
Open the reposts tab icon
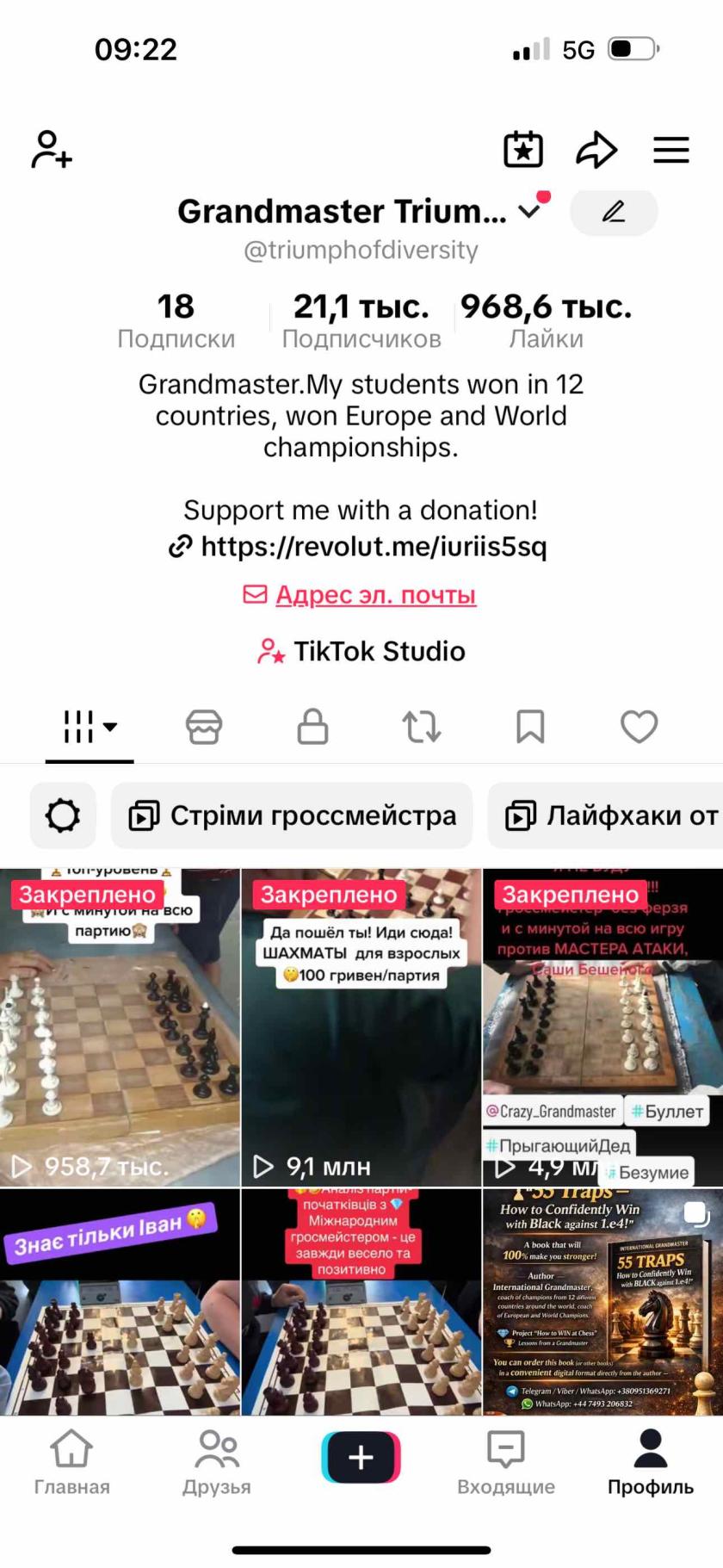(x=421, y=728)
